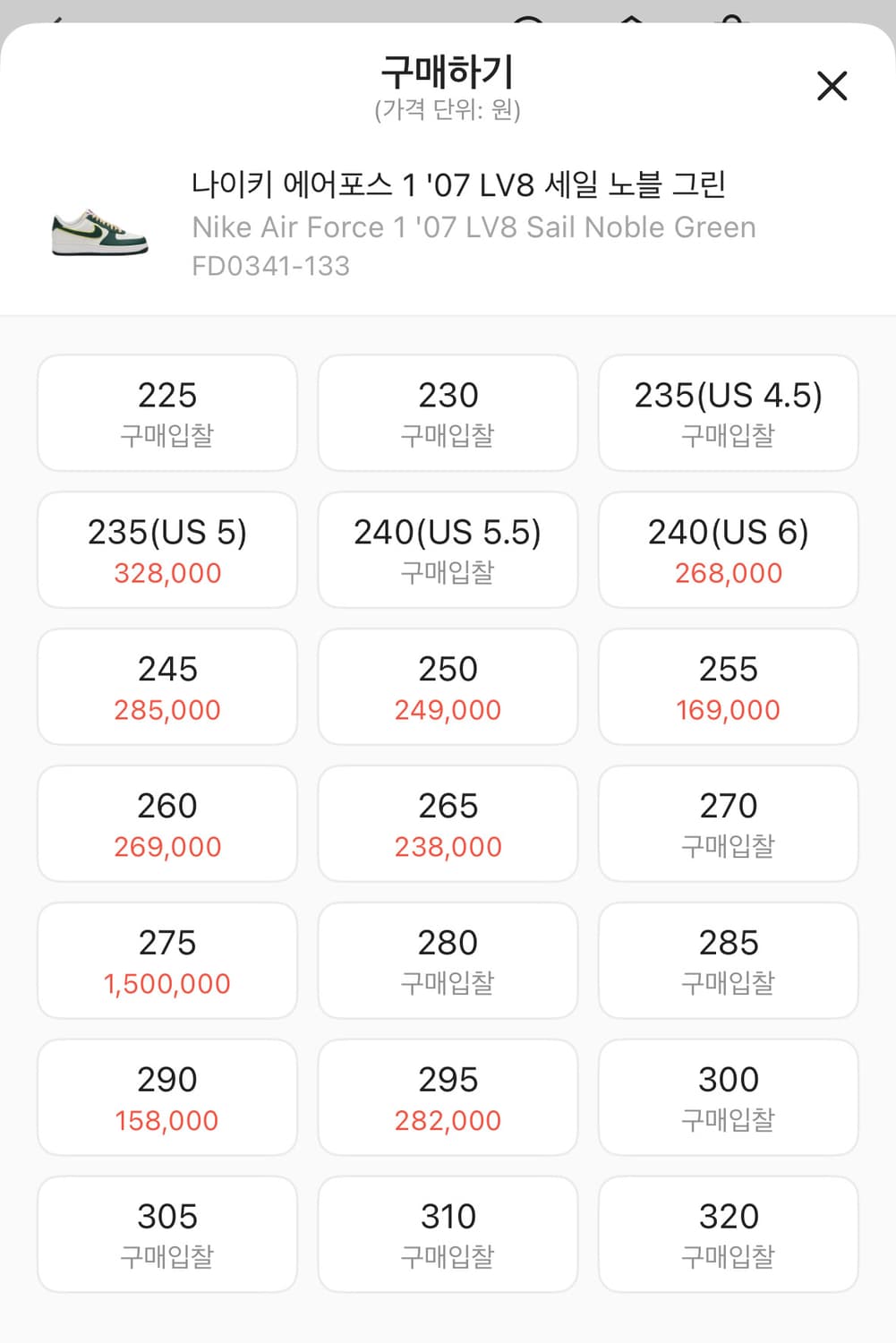Select size 245 priced 285,000 won

click(x=166, y=686)
